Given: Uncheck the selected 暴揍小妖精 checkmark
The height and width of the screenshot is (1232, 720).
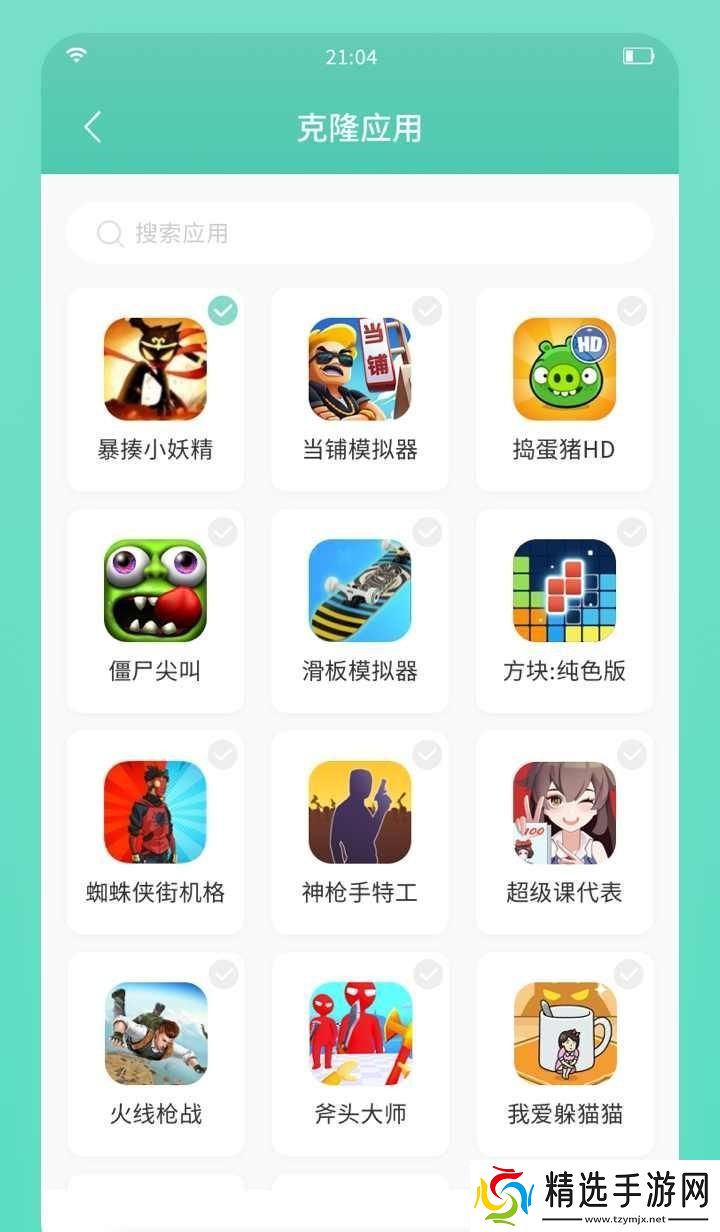Looking at the screenshot, I should tap(223, 311).
